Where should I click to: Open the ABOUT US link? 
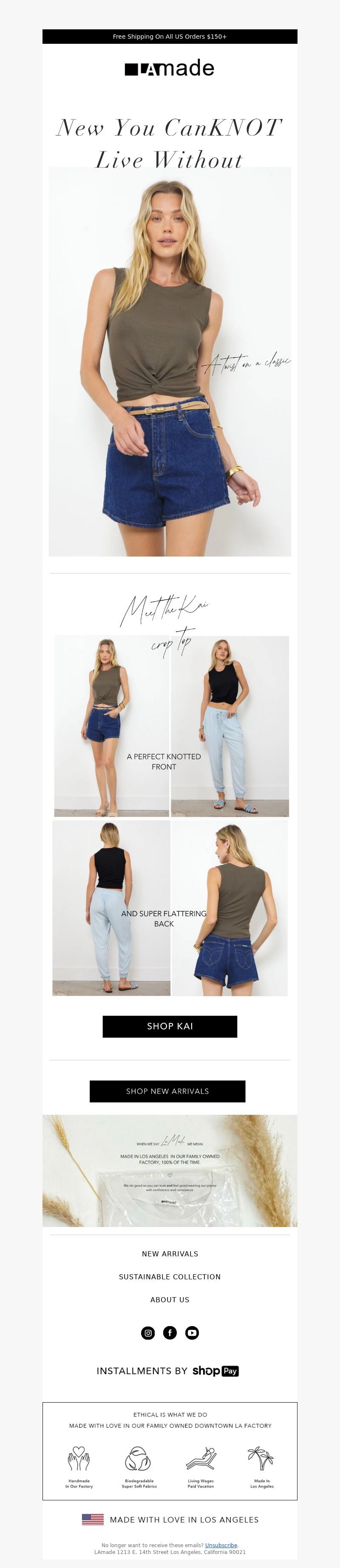tap(170, 1300)
